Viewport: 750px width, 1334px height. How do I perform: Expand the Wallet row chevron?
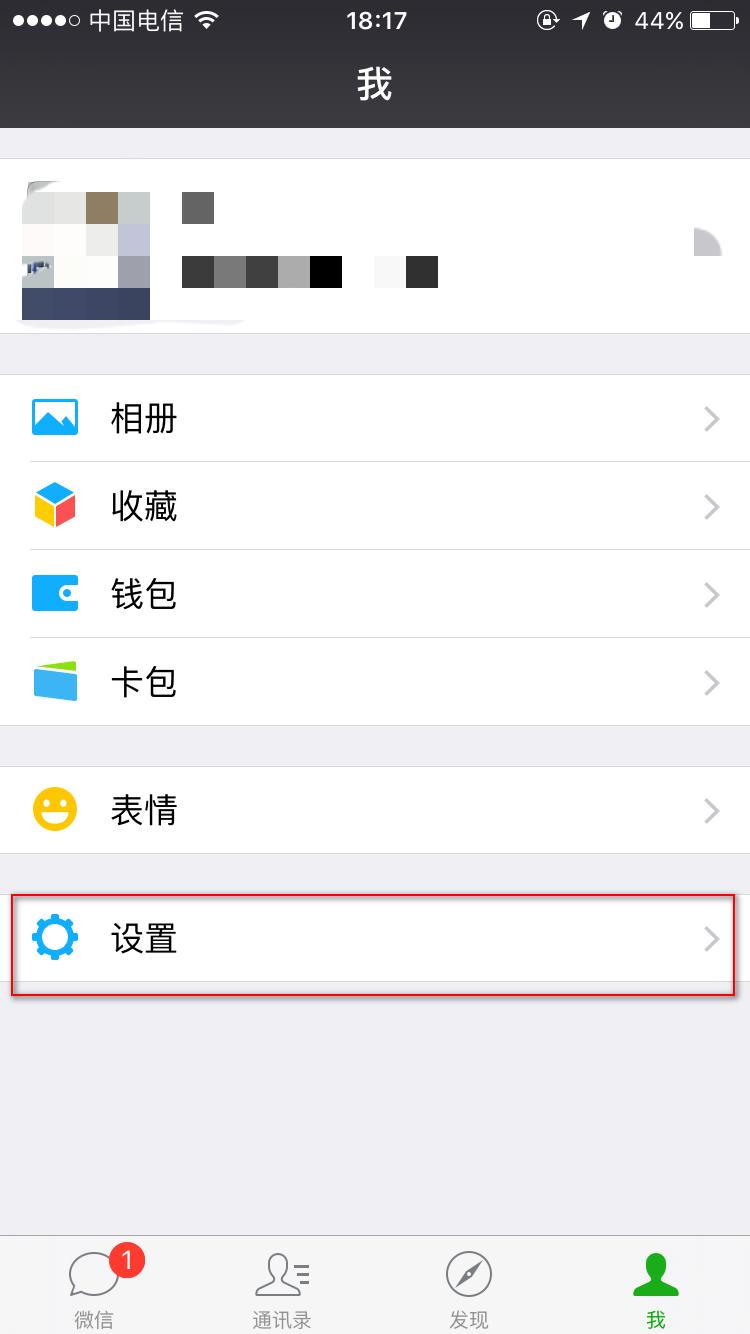(x=711, y=594)
